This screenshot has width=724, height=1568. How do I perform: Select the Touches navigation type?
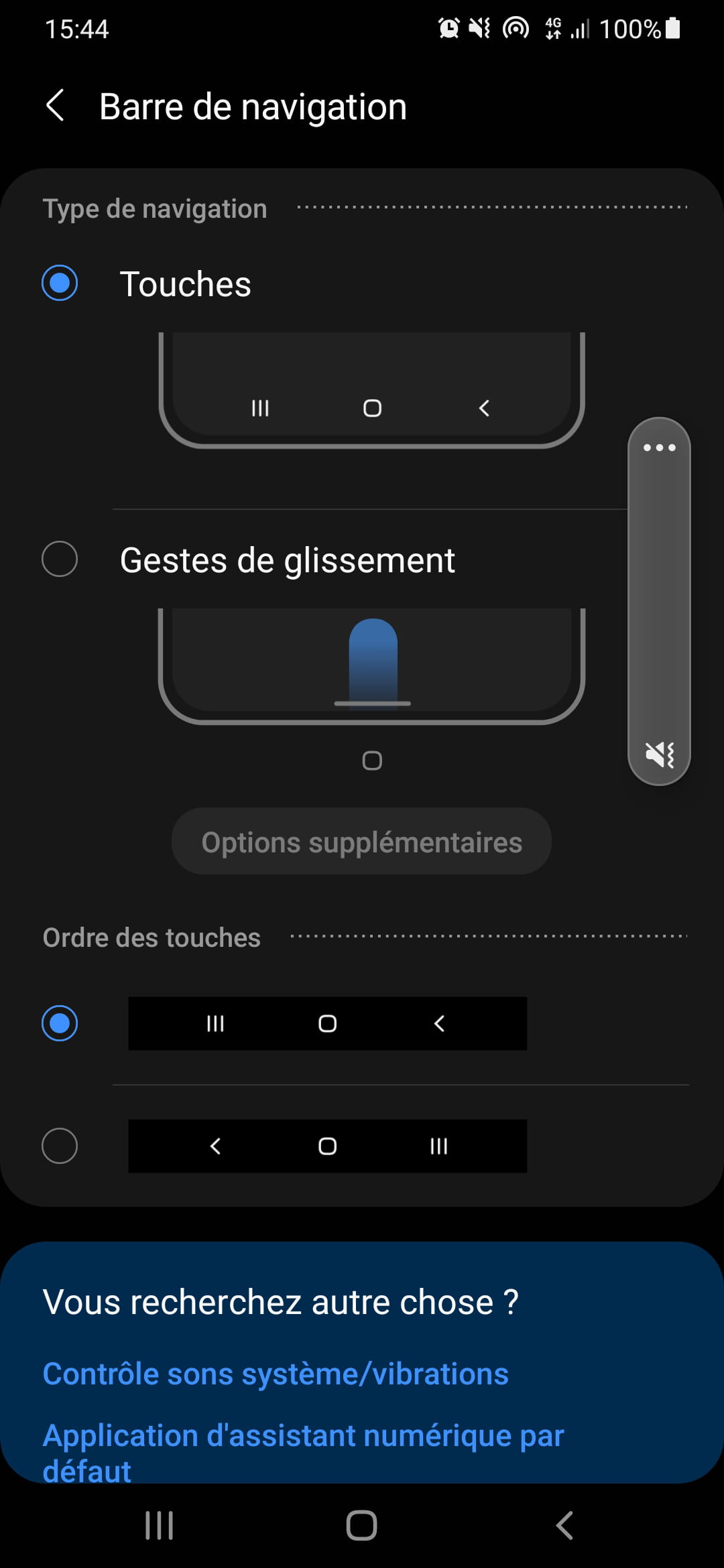[x=60, y=283]
